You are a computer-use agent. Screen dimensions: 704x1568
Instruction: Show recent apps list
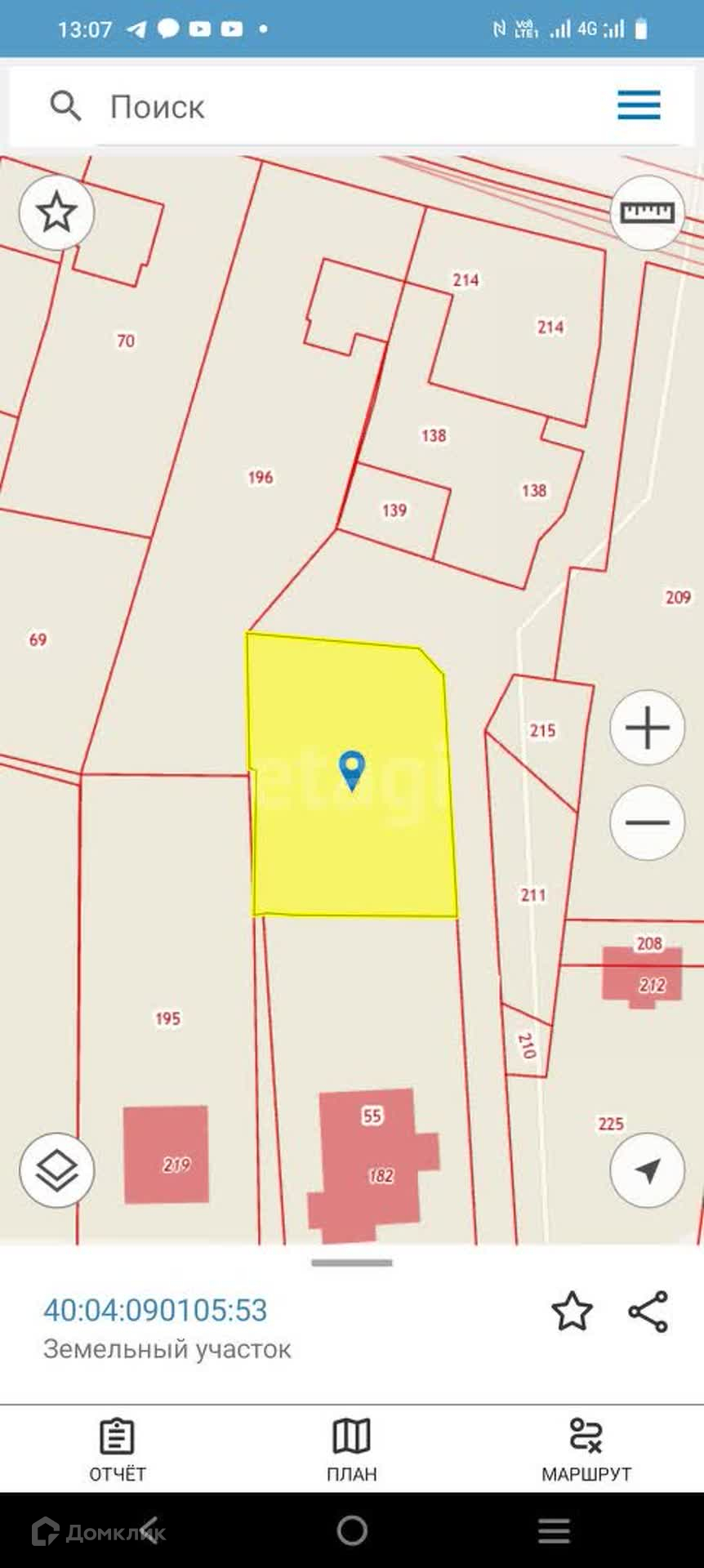coord(554,1530)
